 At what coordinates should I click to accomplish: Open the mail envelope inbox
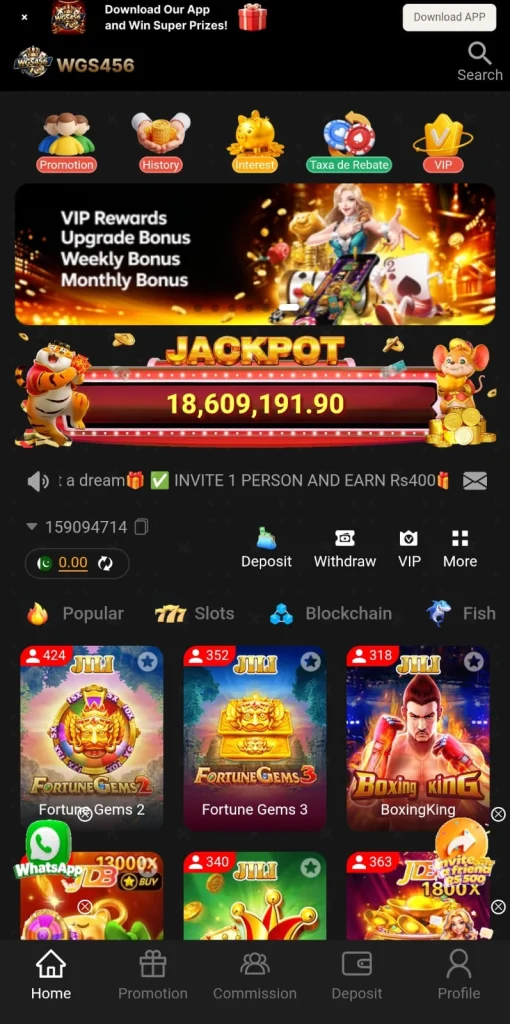point(475,481)
